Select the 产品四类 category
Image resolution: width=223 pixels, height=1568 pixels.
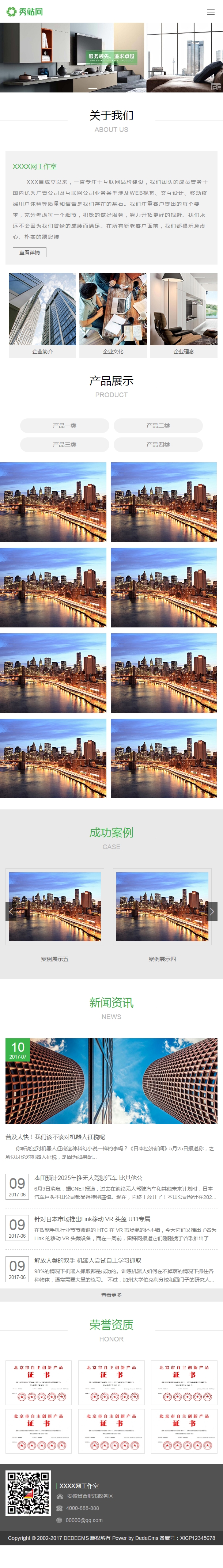(158, 444)
